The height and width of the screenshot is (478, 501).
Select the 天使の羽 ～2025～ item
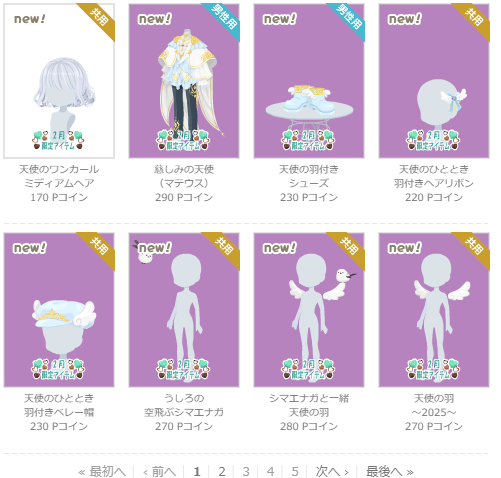[434, 310]
